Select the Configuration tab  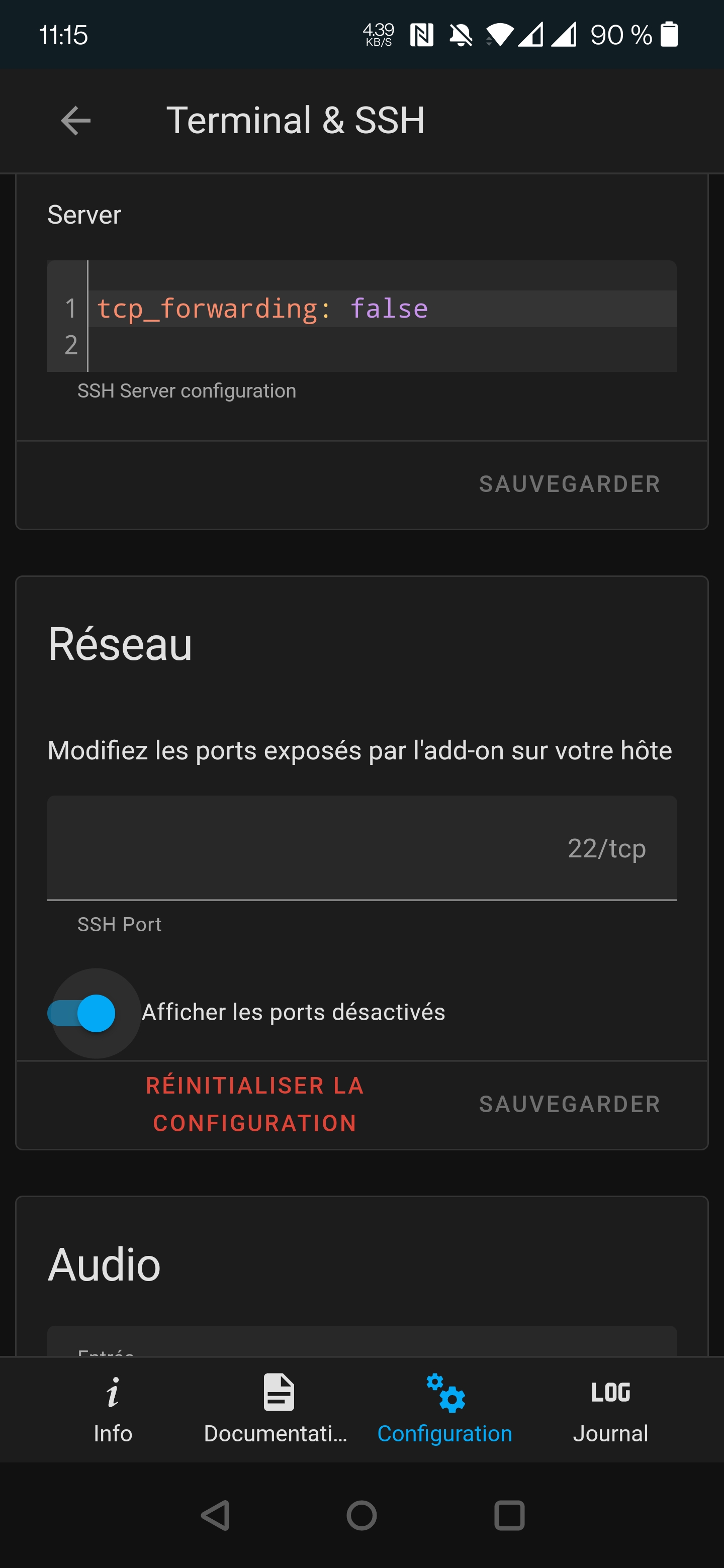tap(445, 1410)
